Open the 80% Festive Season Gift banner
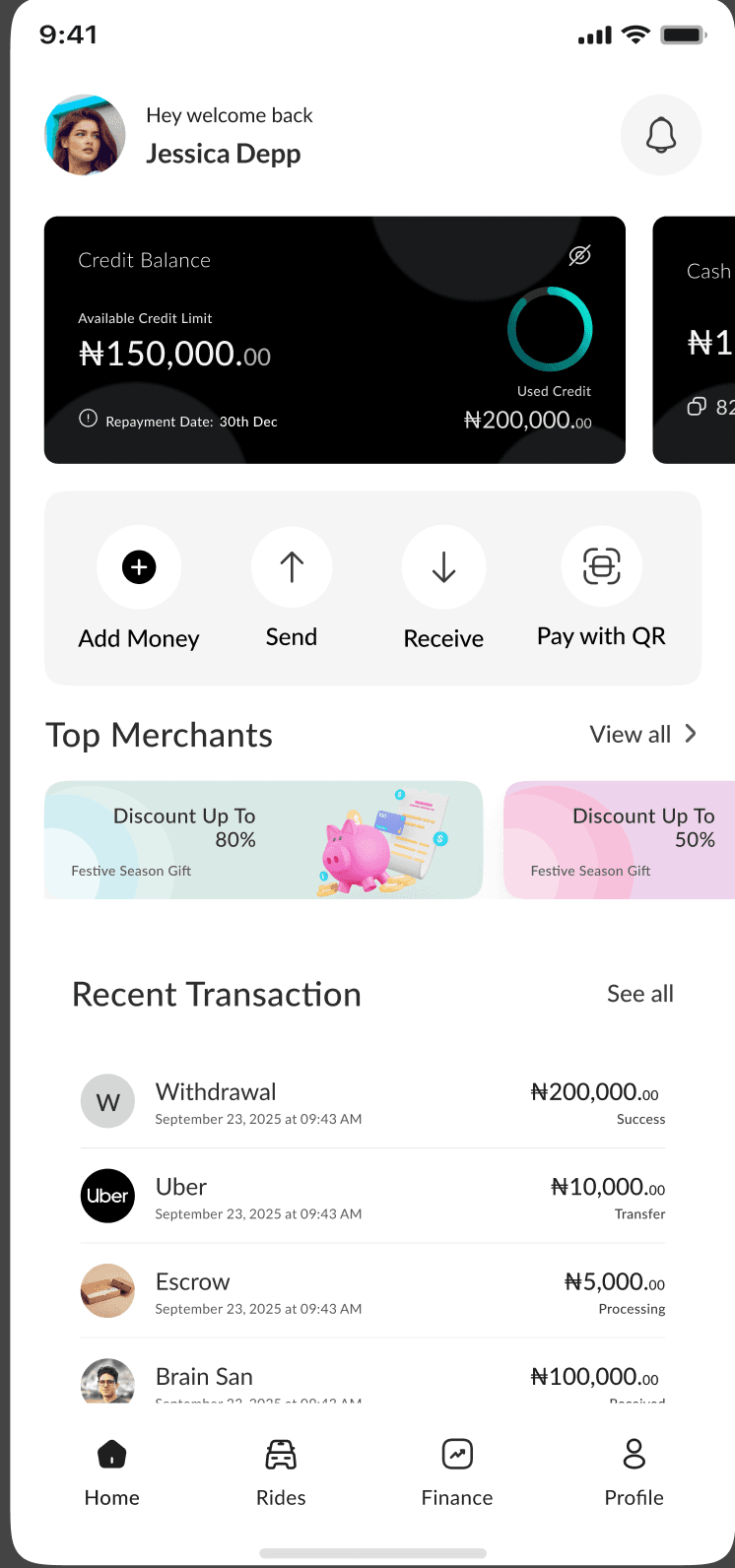This screenshot has width=735, height=1568. [x=263, y=839]
